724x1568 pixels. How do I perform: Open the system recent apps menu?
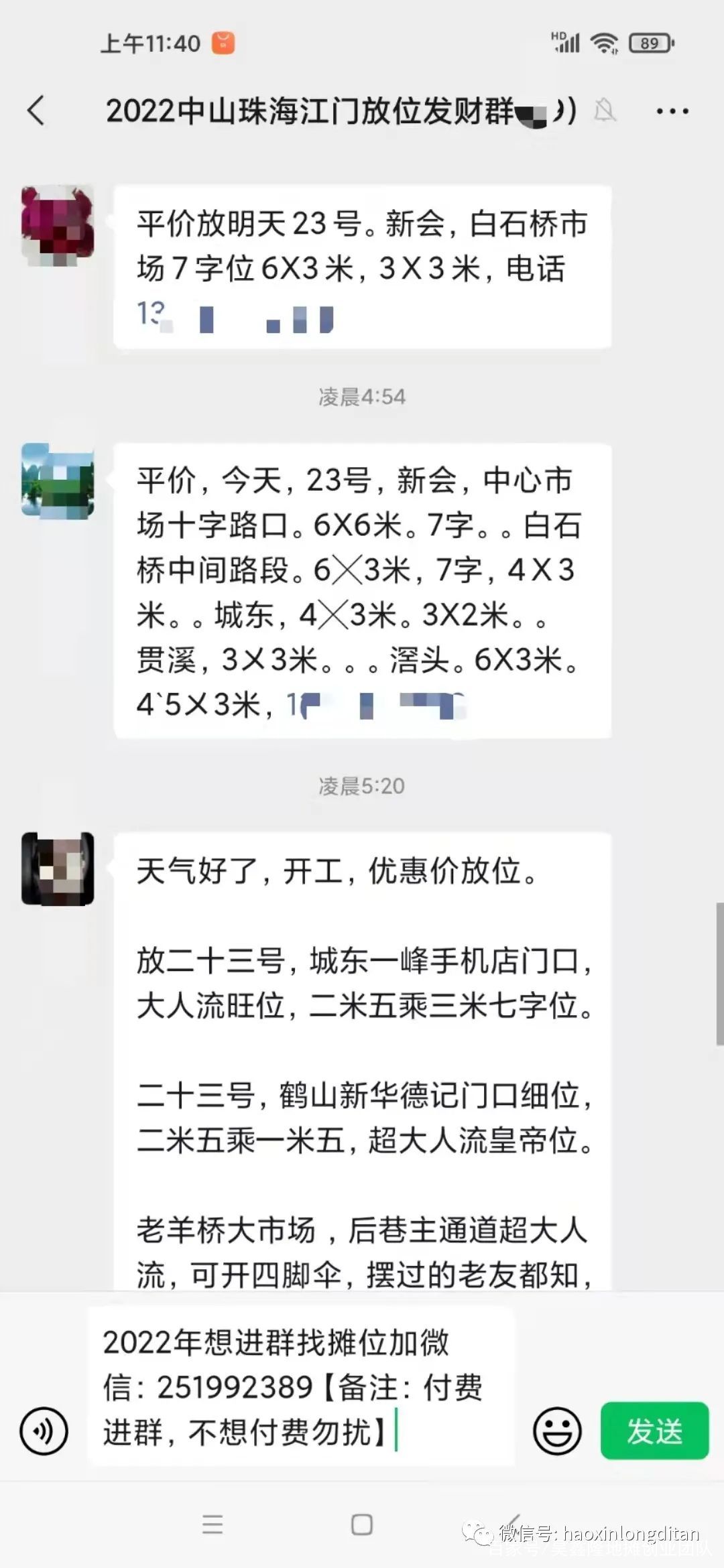tap(213, 1525)
